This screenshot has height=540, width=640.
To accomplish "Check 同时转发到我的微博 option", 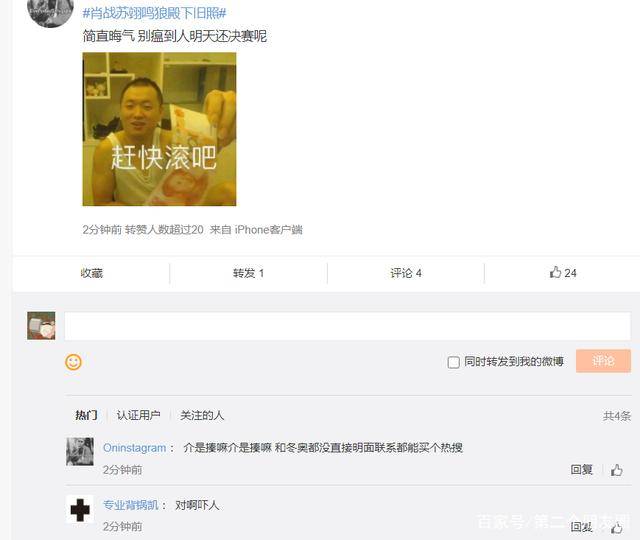I will pos(454,362).
